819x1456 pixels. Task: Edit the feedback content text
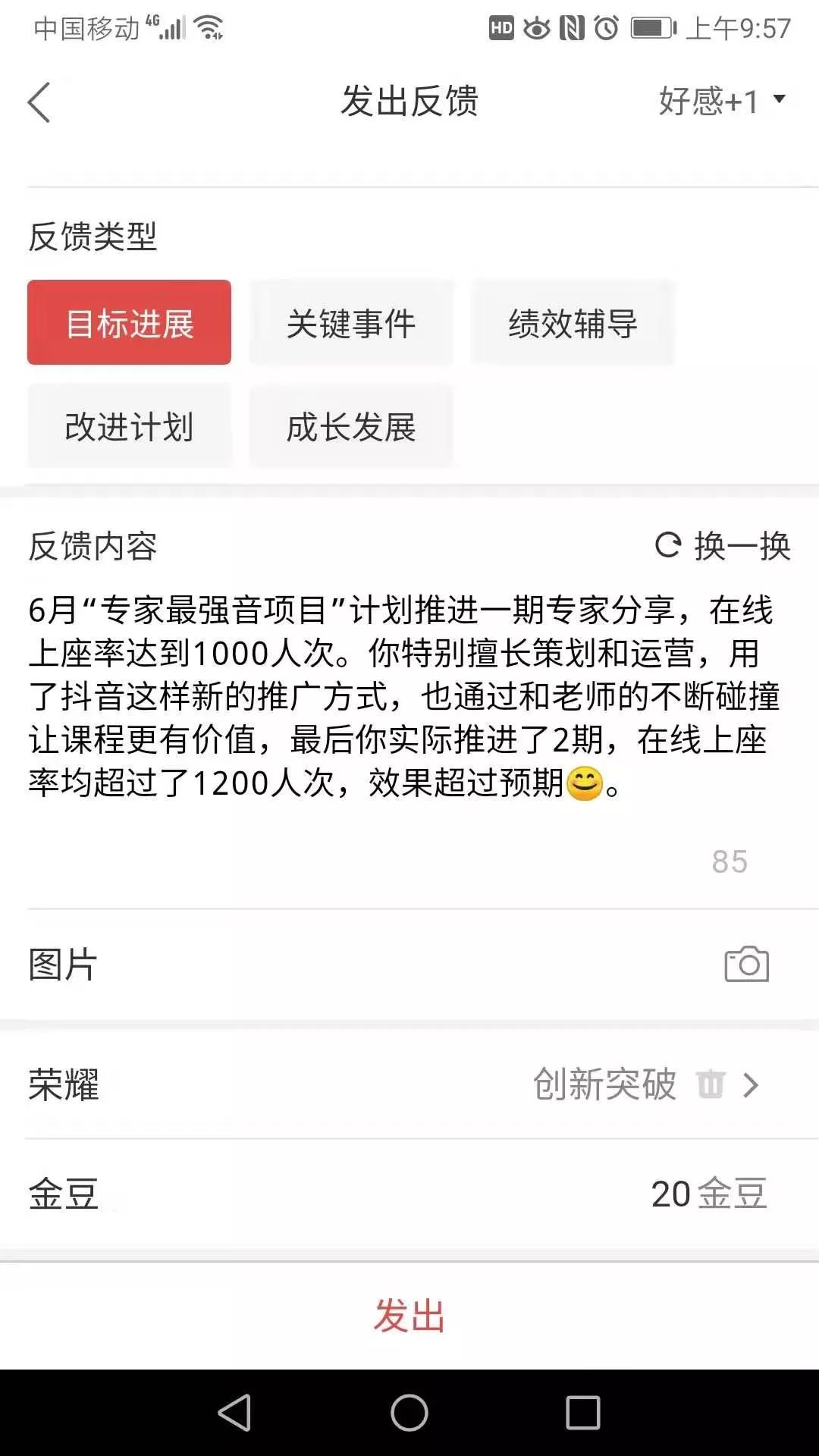(402, 696)
